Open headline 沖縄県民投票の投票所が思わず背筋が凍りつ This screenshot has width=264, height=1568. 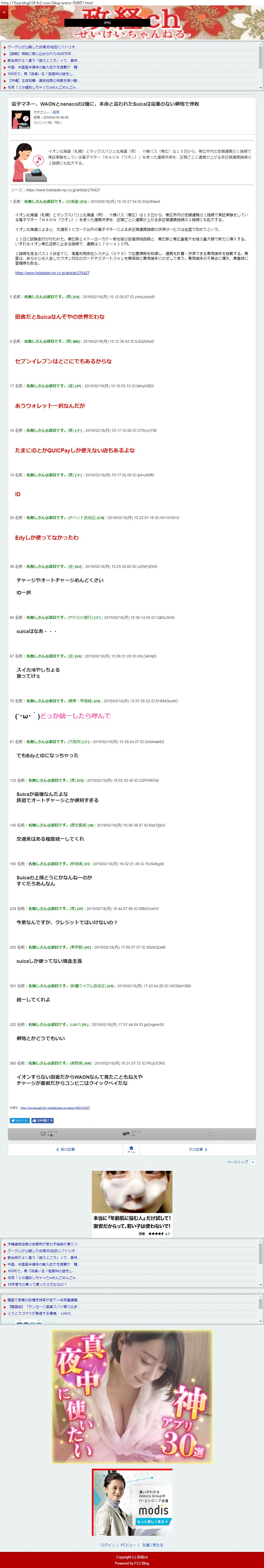coord(43,1244)
